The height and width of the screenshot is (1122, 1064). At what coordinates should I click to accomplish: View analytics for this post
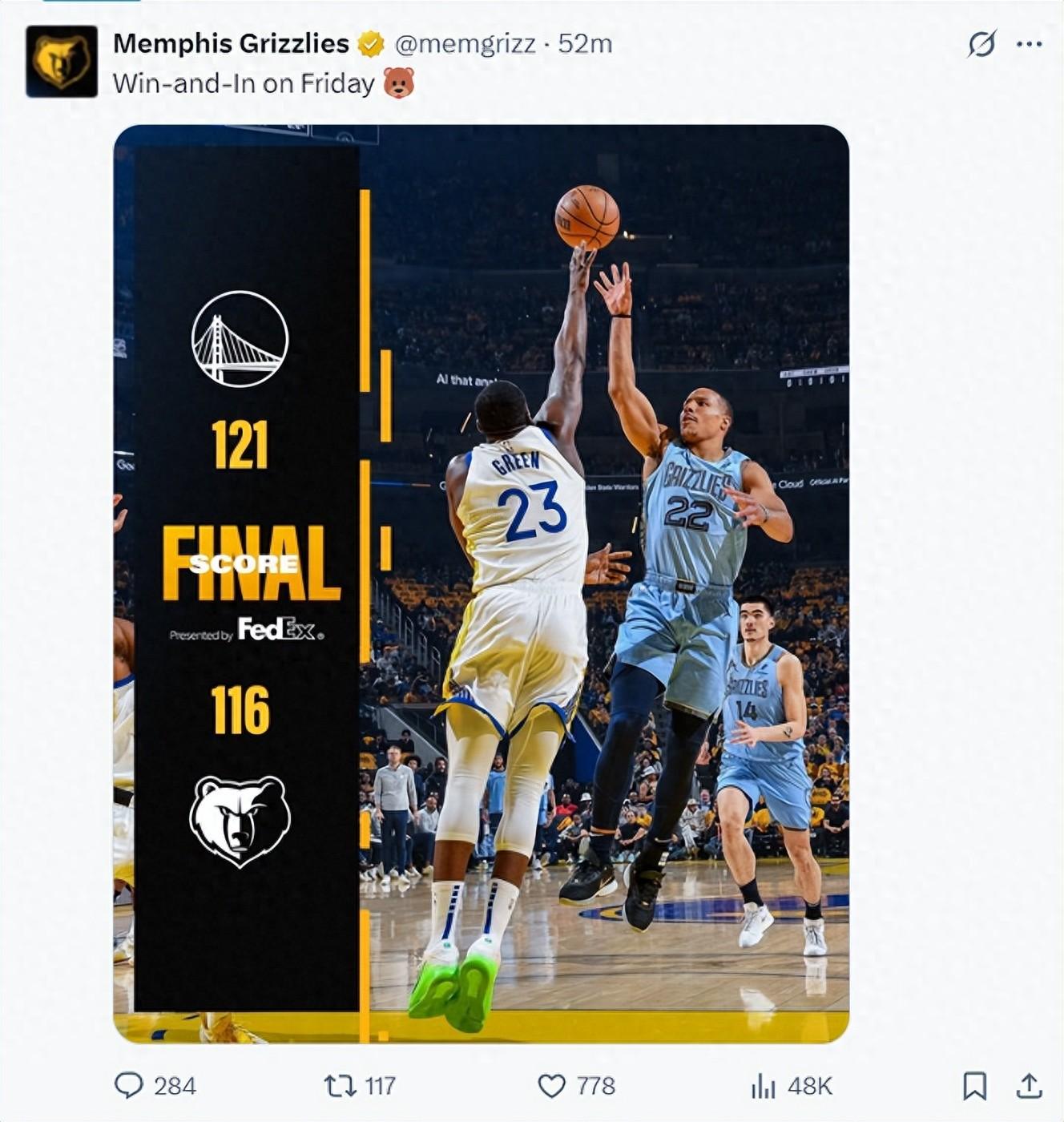pos(764,1086)
